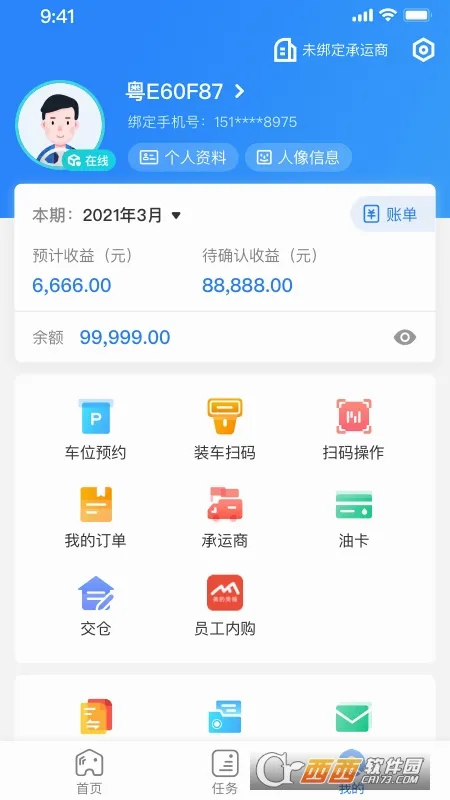450x800 pixels.
Task: Open the 账单 bill button
Action: [392, 214]
